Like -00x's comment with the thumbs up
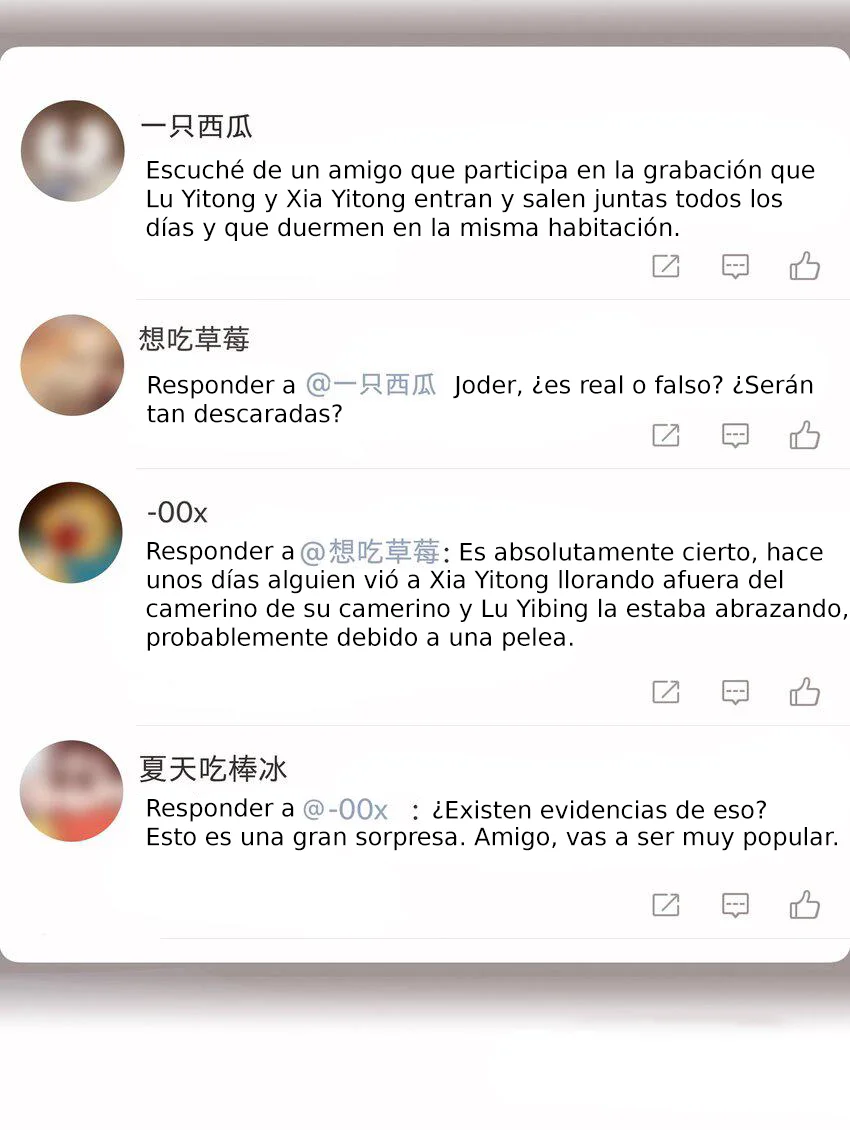Viewport: 850px width, 1130px height. pyautogui.click(x=805, y=690)
